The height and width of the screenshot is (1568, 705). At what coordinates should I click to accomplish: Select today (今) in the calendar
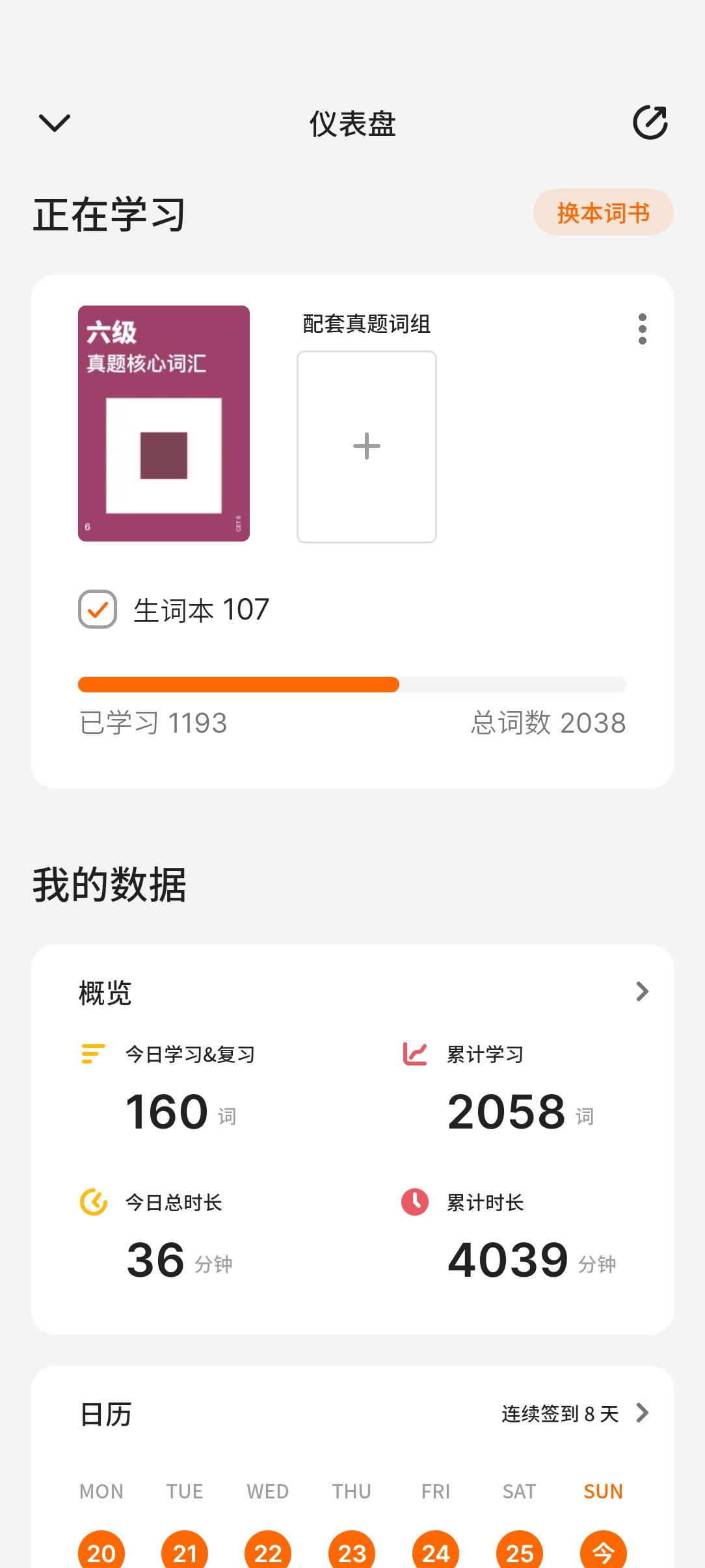tap(603, 1552)
